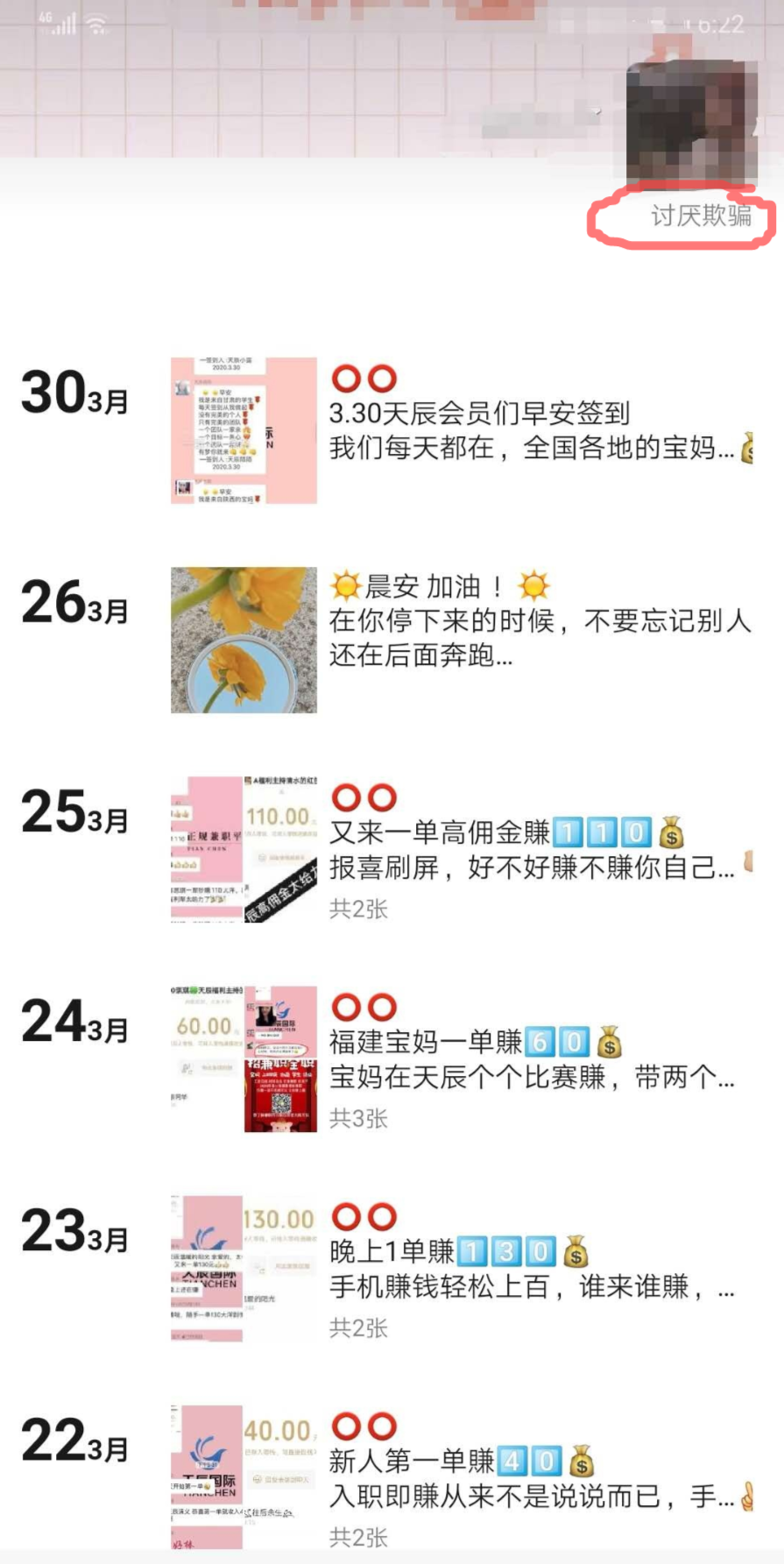Image resolution: width=784 pixels, height=1564 pixels.
Task: View the 110.00 image thumbnails from March 25
Action: click(x=244, y=849)
